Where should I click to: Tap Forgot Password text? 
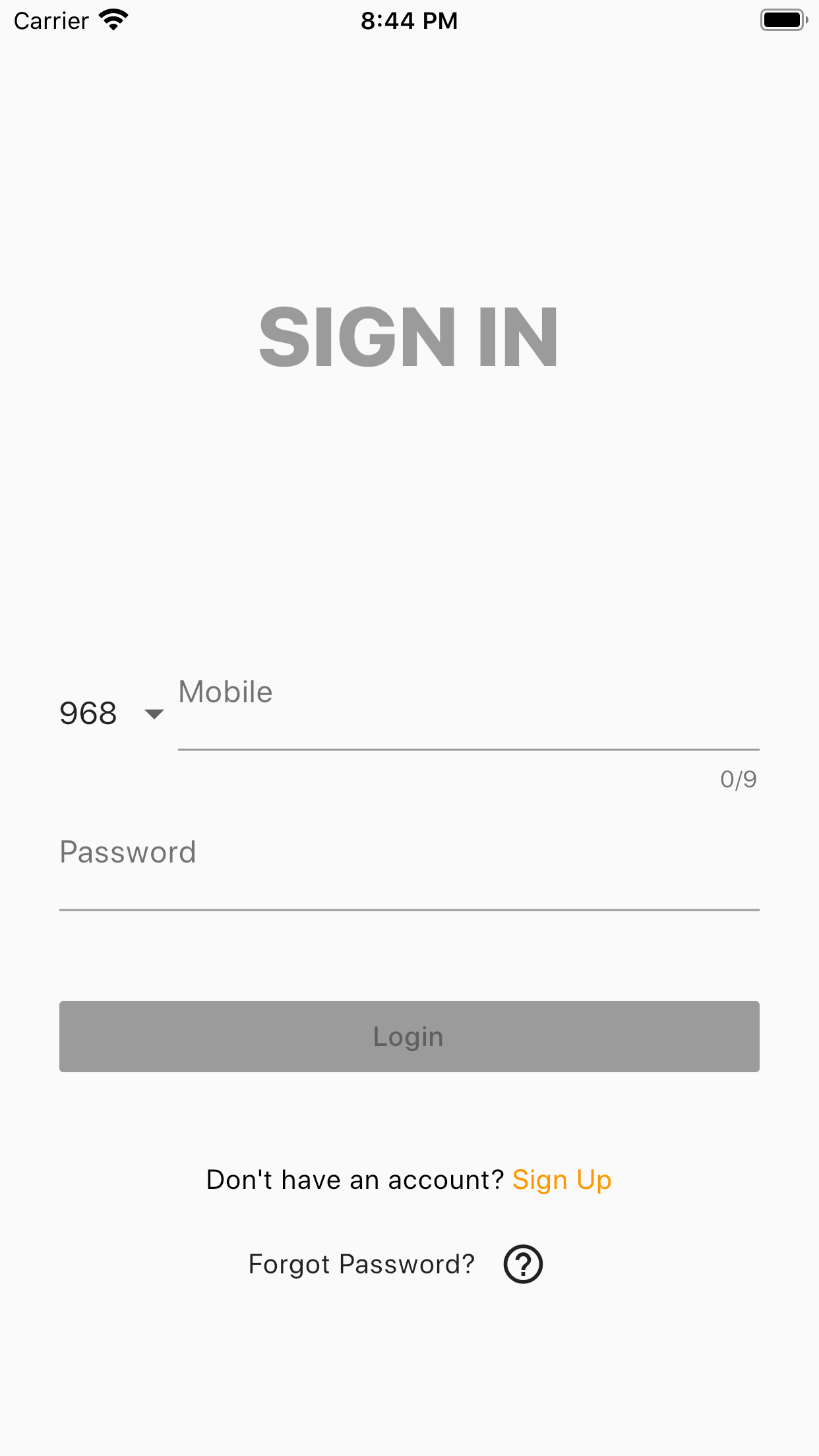point(361,1264)
